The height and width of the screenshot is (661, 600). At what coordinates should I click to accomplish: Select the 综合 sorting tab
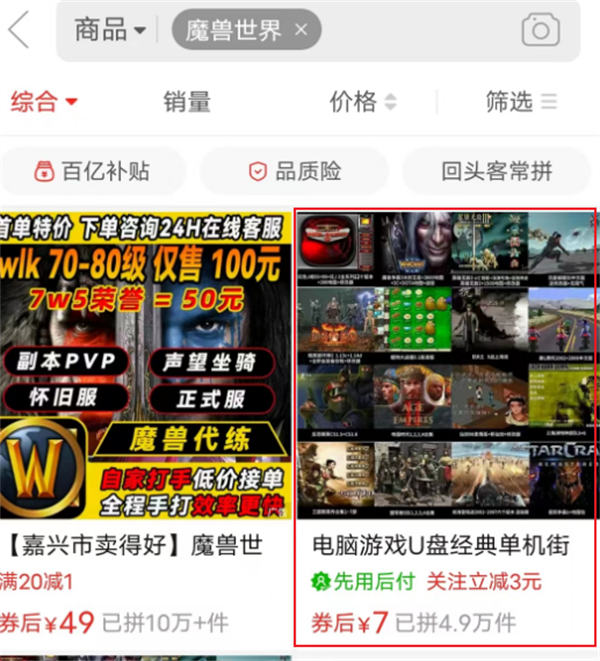pos(45,101)
